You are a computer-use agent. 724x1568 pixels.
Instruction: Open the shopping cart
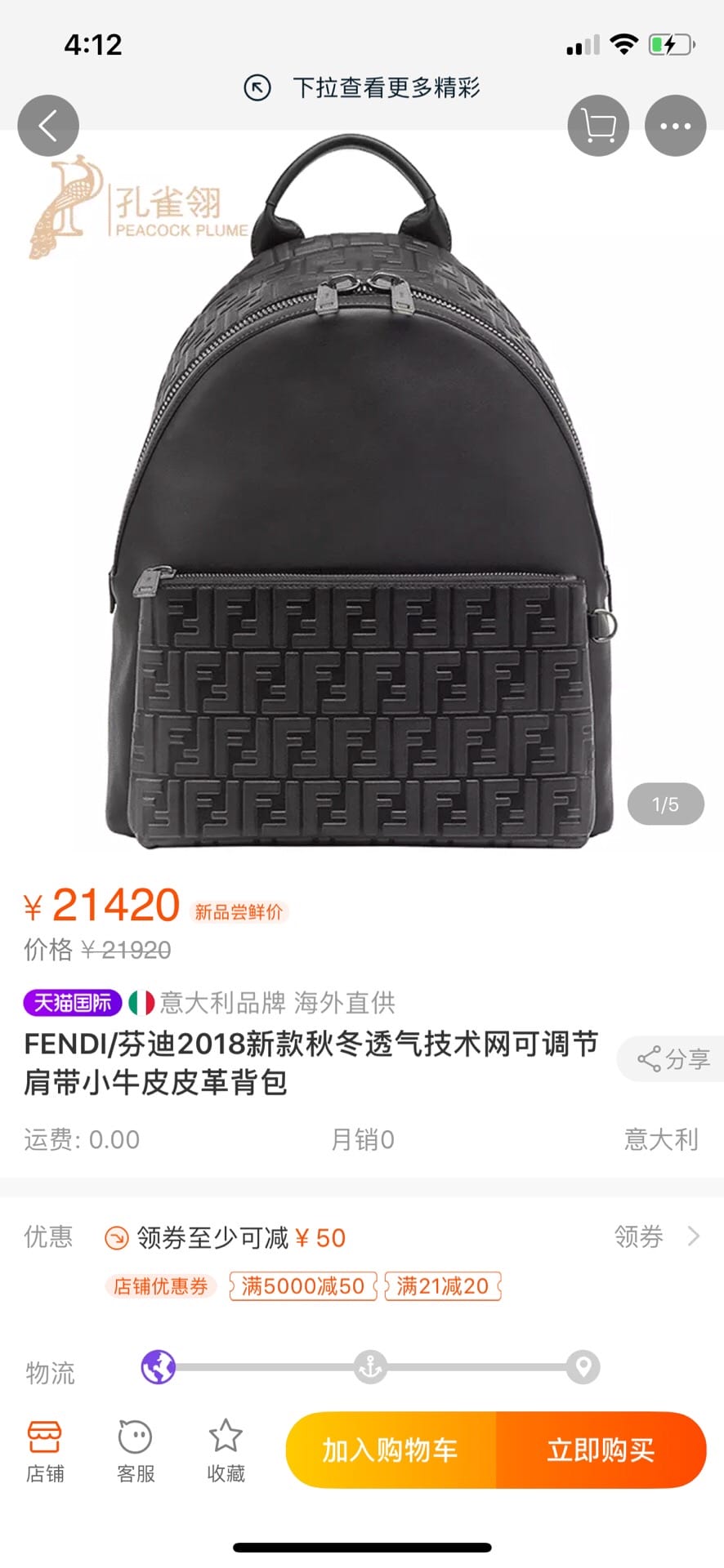point(598,127)
